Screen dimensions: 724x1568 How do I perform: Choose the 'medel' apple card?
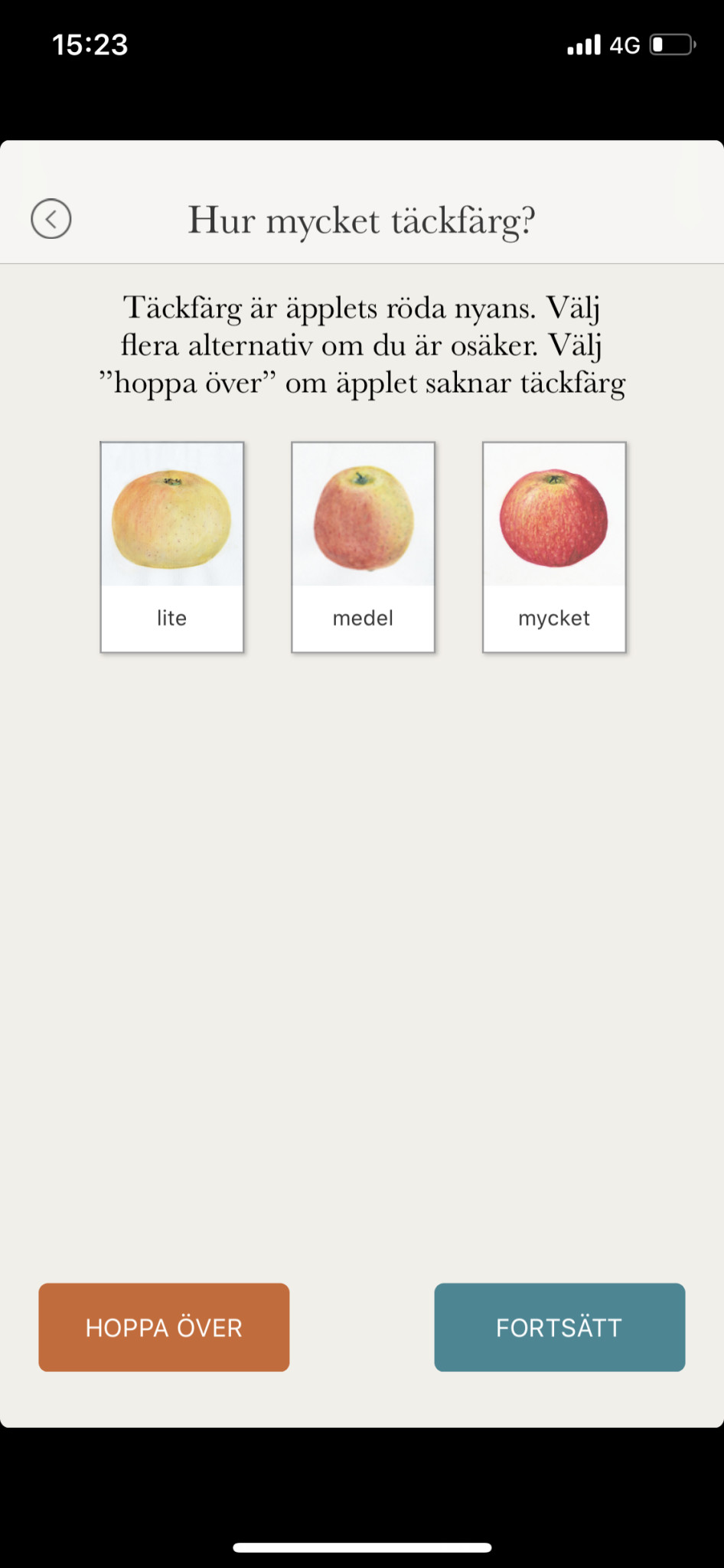coord(363,547)
